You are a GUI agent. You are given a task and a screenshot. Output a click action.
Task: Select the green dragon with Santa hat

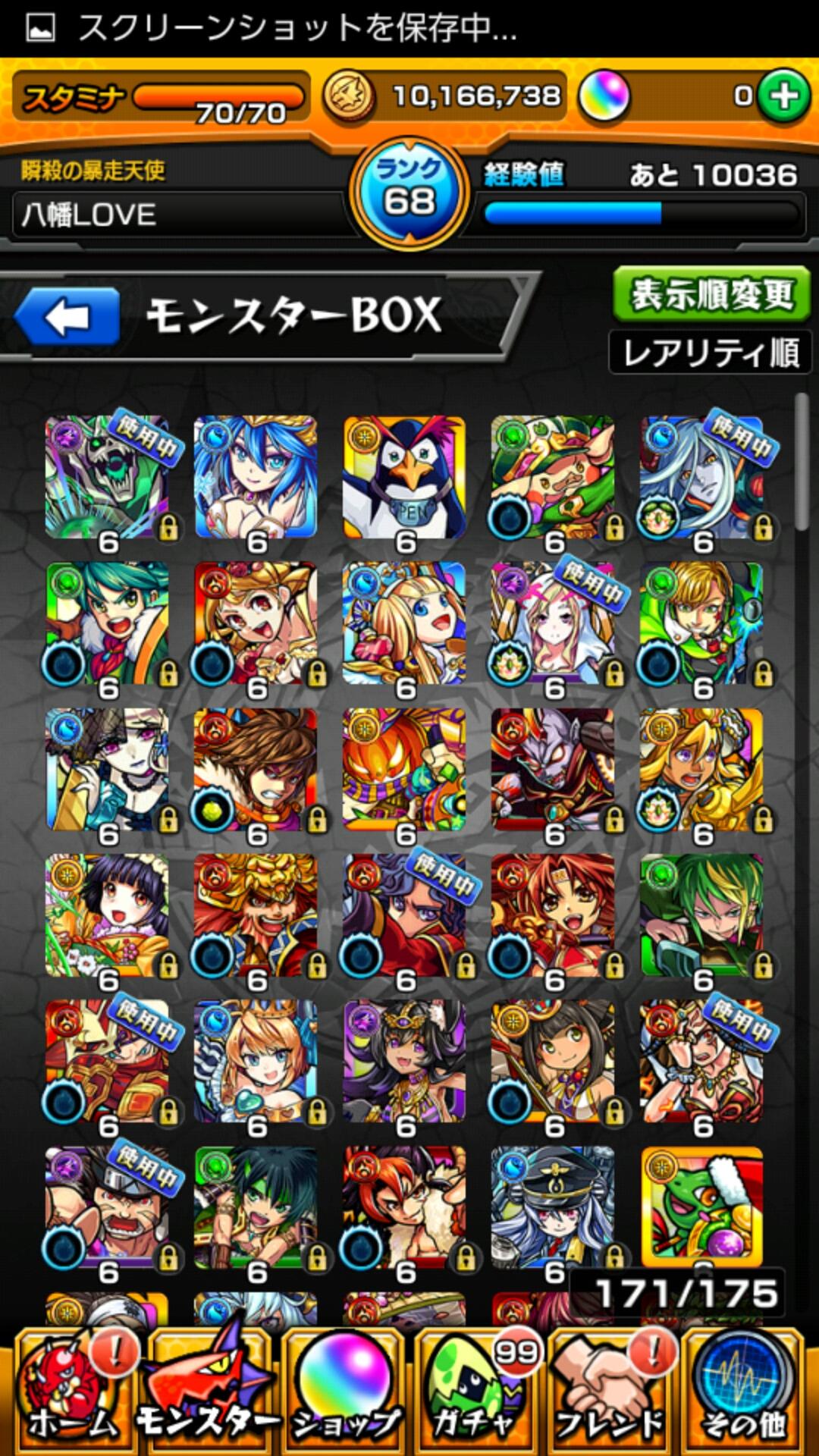click(x=702, y=1206)
